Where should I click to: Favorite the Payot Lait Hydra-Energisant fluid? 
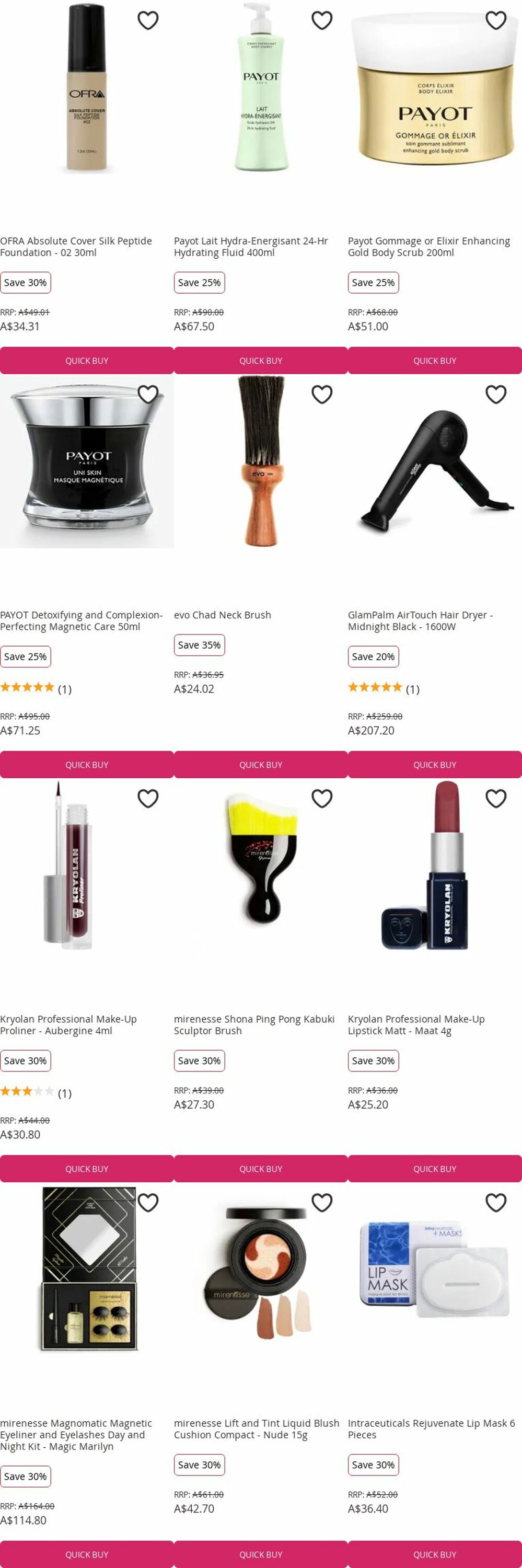click(x=322, y=21)
